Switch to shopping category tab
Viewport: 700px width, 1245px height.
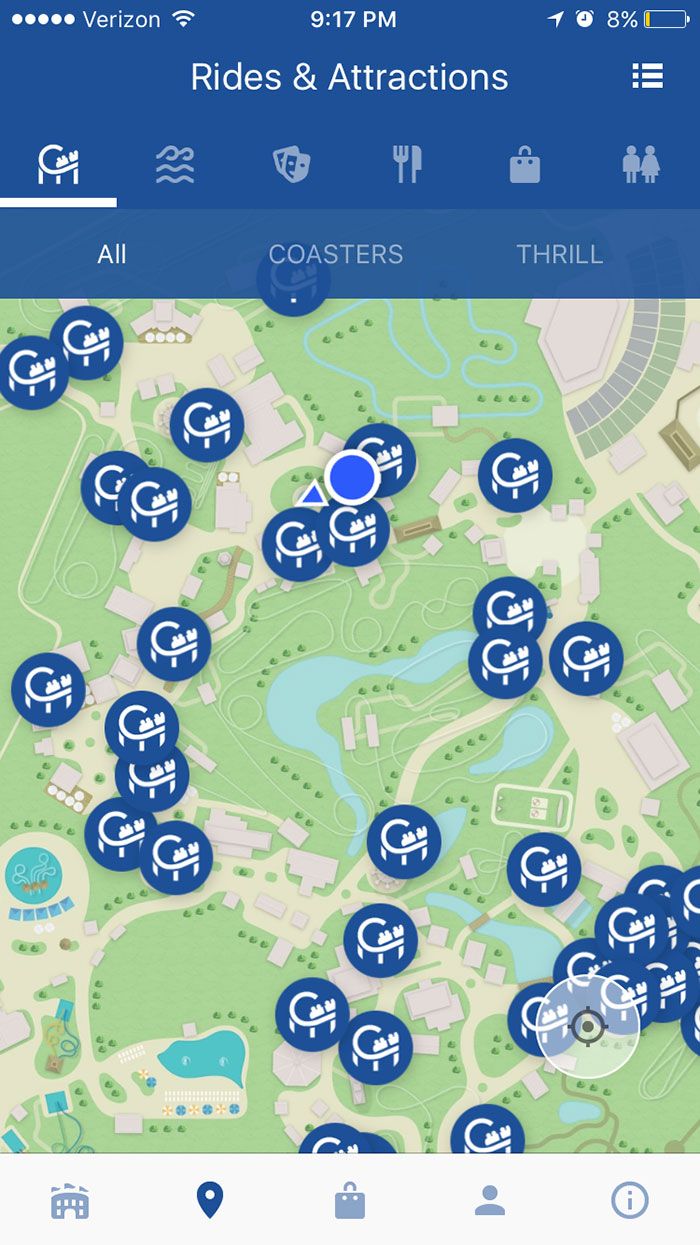(524, 165)
